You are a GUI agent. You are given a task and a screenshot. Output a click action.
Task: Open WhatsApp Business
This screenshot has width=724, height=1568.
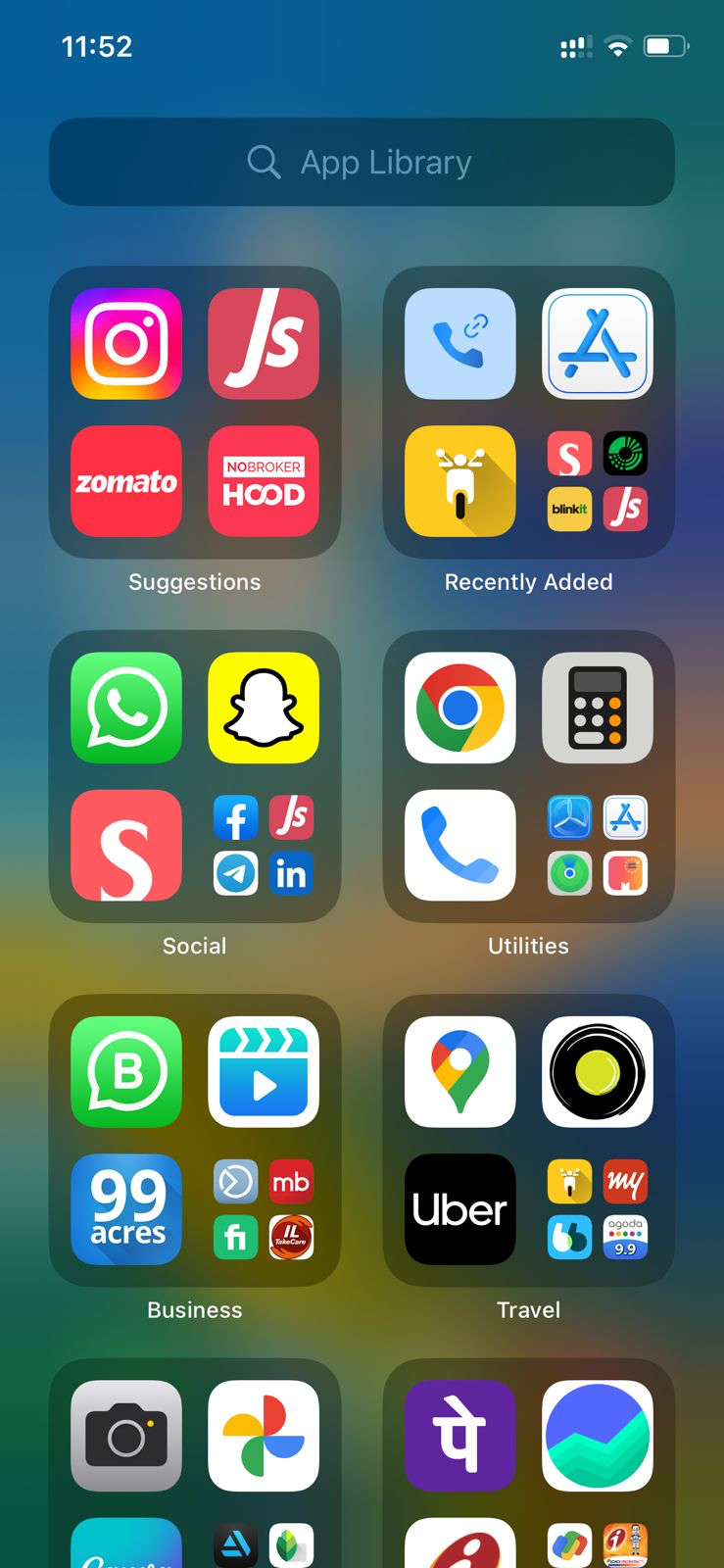126,1072
